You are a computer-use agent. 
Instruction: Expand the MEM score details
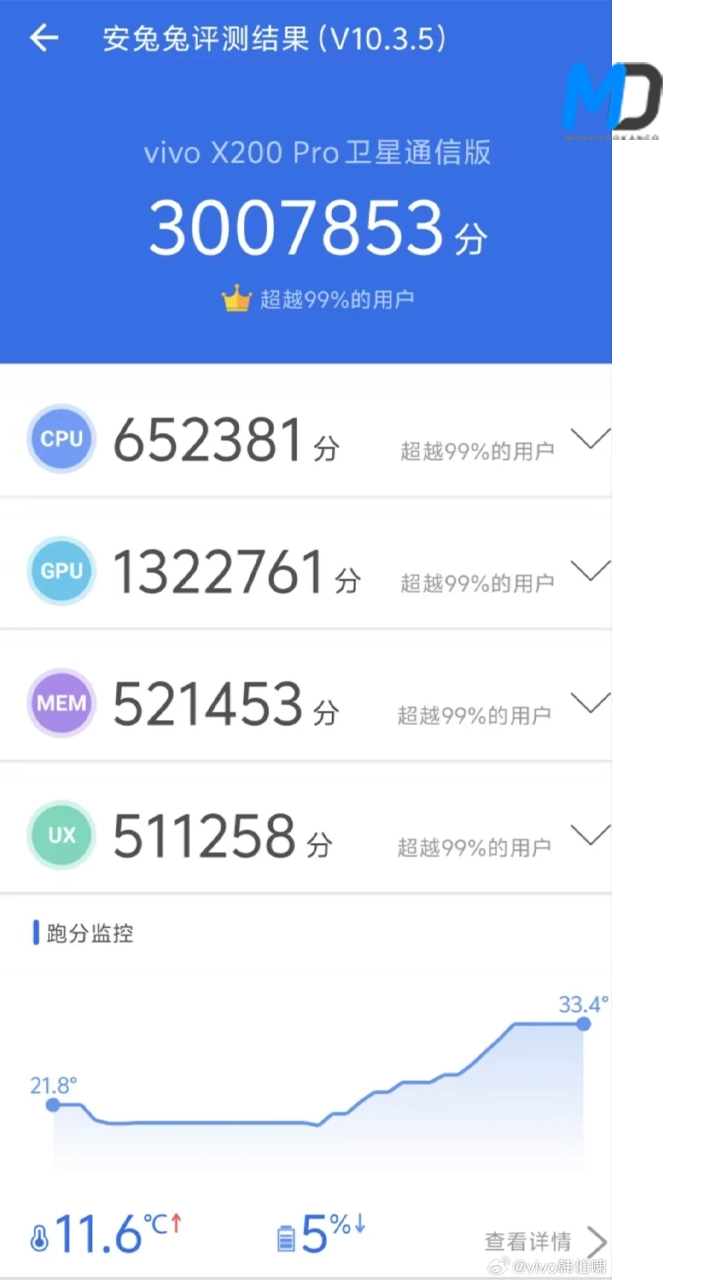[590, 703]
